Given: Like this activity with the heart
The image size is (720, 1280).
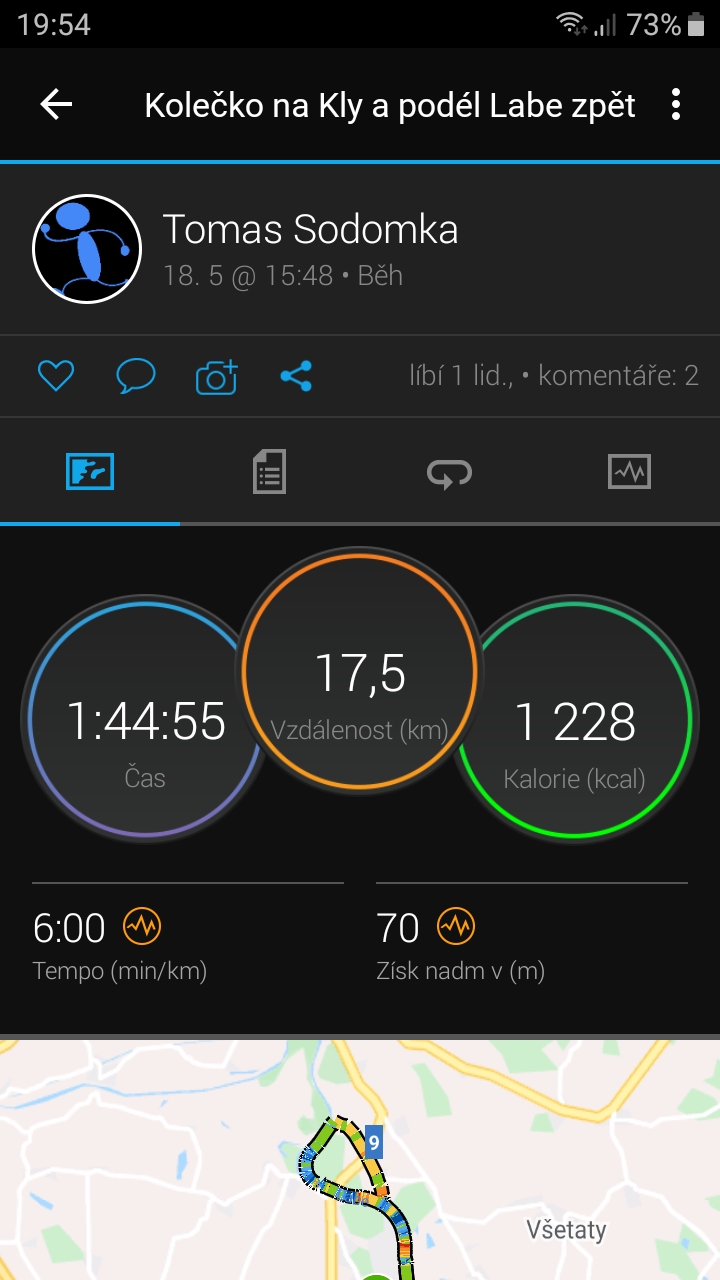Looking at the screenshot, I should coord(56,376).
